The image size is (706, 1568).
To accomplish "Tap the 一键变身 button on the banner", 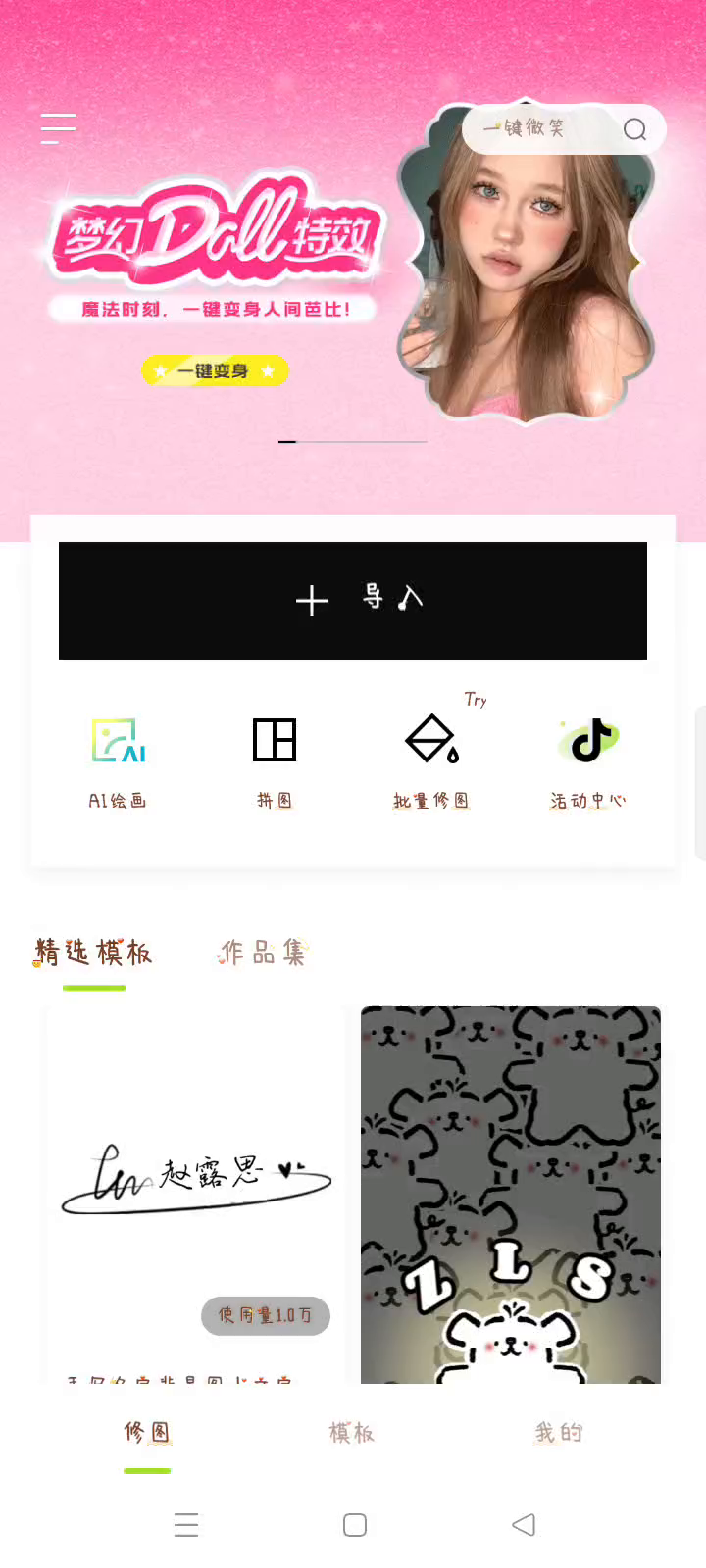I will 215,370.
